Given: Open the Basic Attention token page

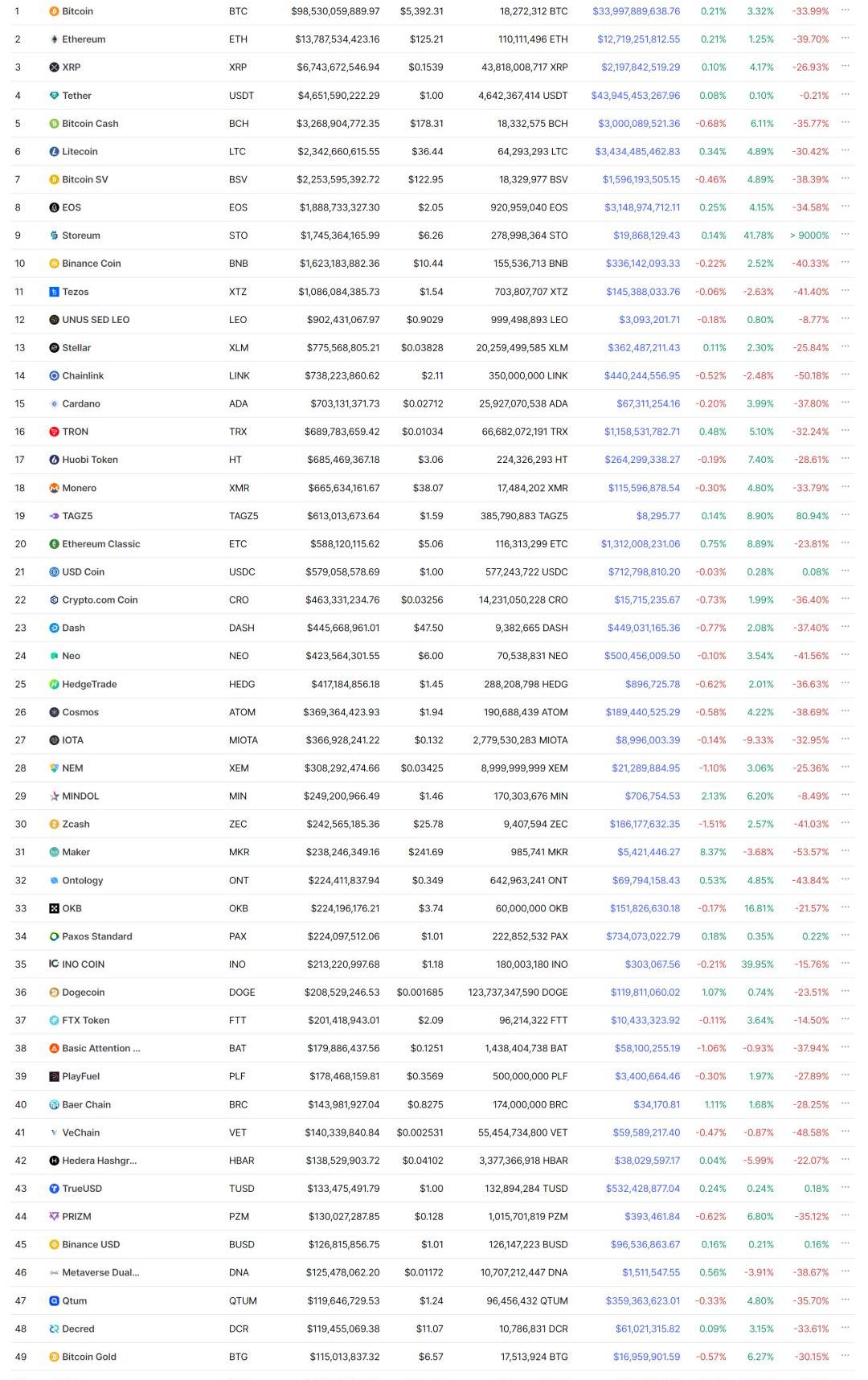Looking at the screenshot, I should [x=100, y=1048].
